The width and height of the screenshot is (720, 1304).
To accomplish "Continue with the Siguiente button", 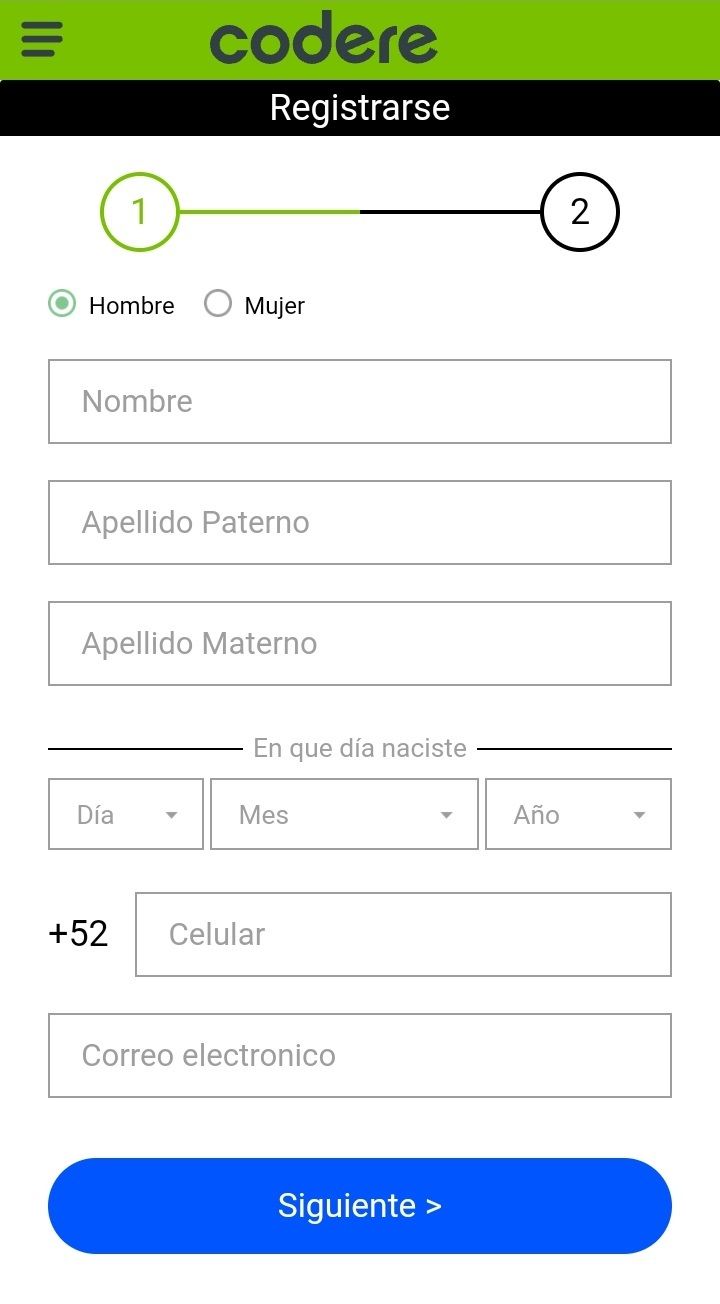I will tap(360, 1206).
